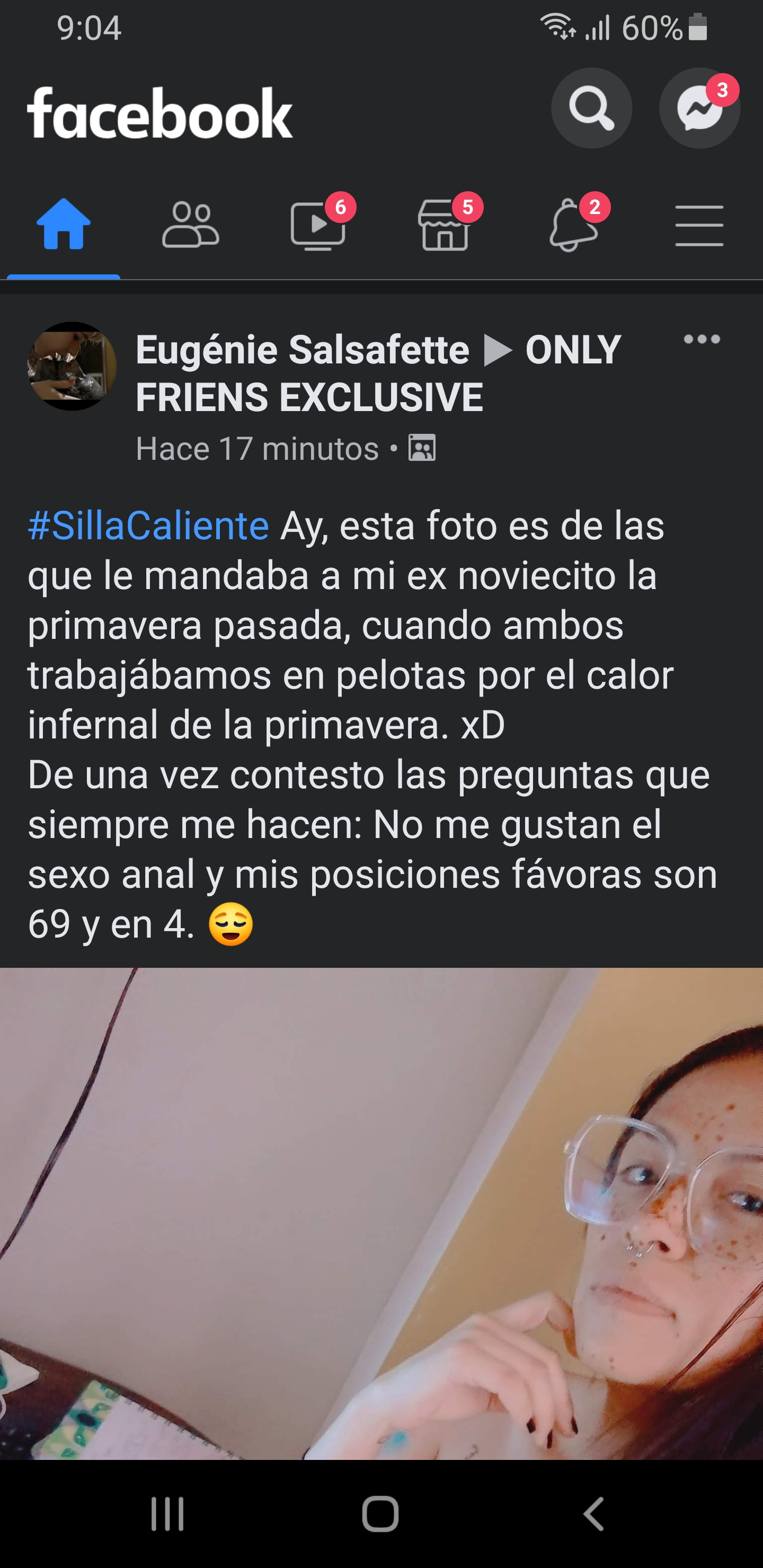Open the Watch videos tab
The image size is (763, 1568).
coord(318,226)
